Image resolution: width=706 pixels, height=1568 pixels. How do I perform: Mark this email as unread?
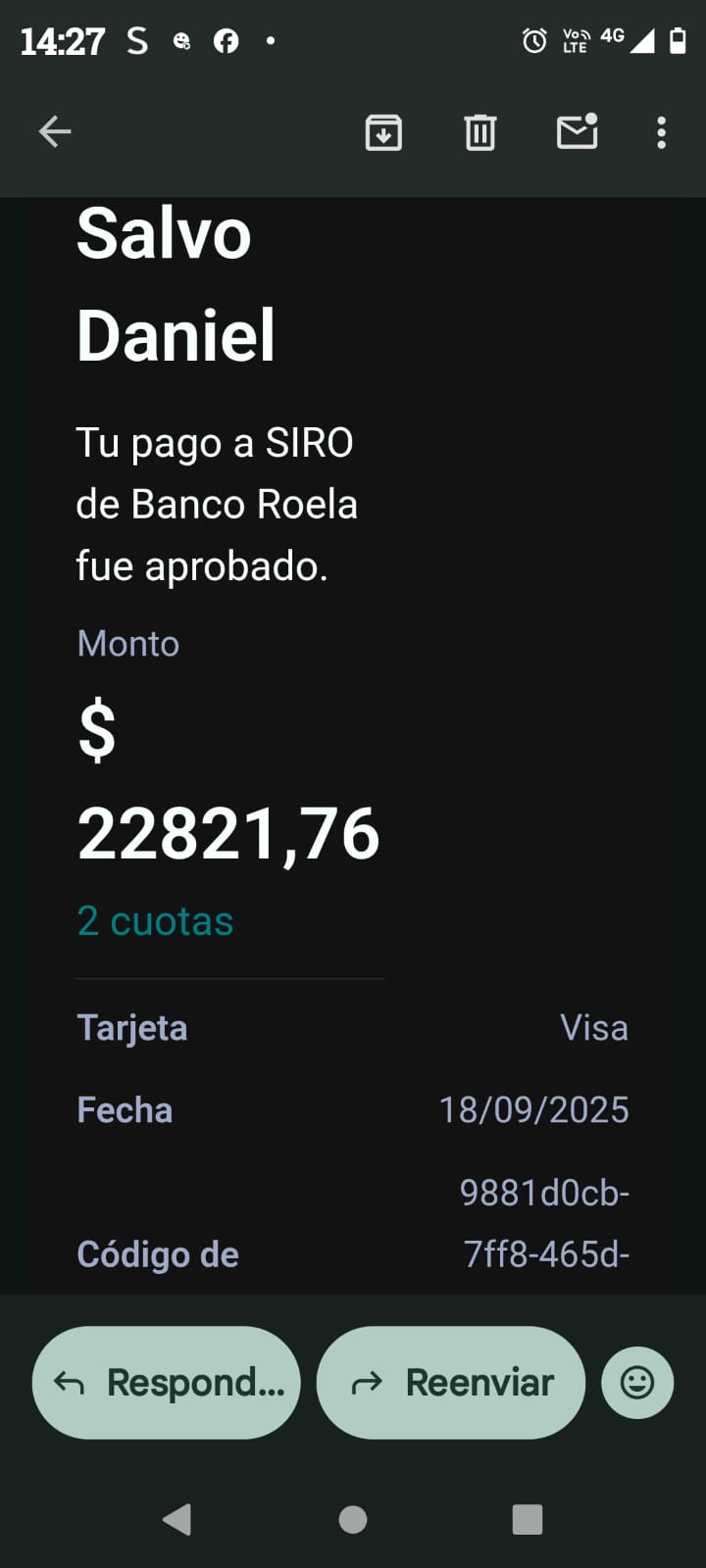(x=577, y=131)
